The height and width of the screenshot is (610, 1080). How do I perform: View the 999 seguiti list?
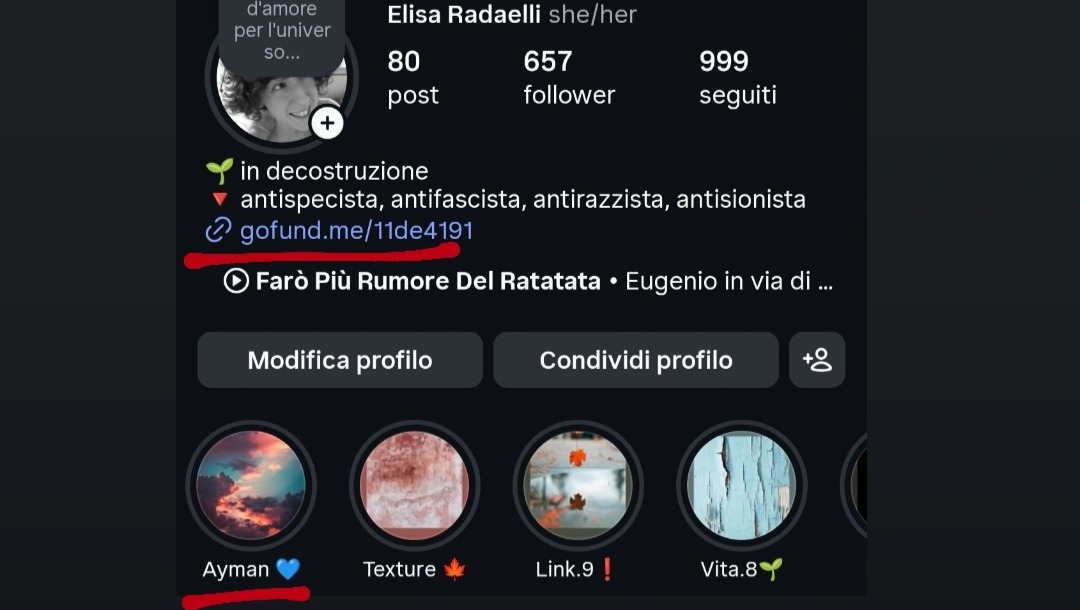(x=737, y=78)
